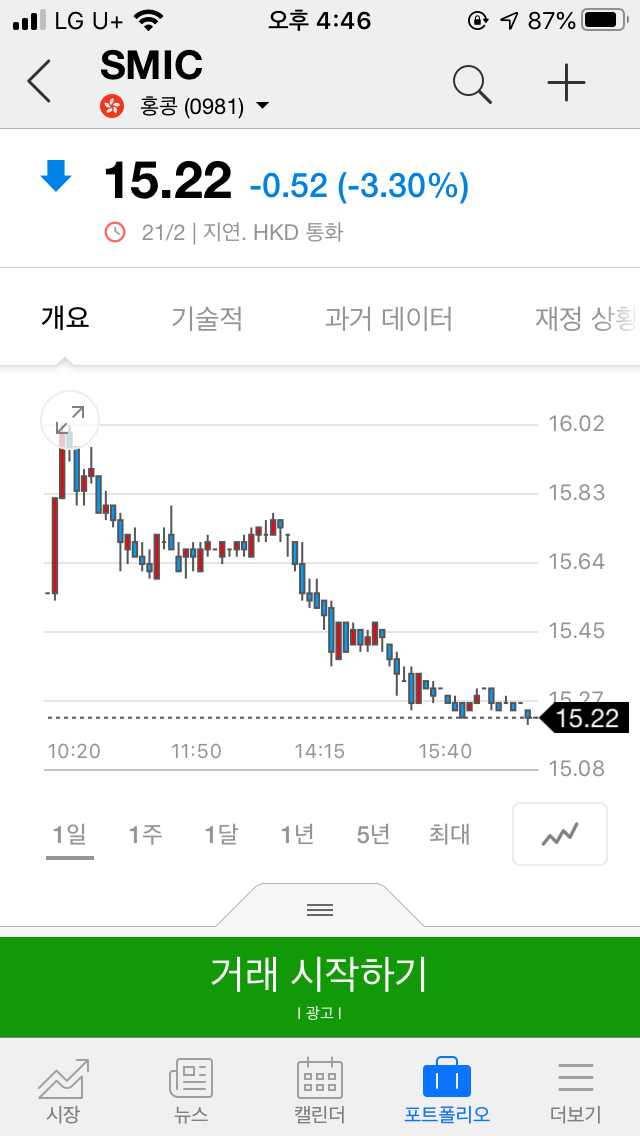Open the search magnifier icon
This screenshot has width=640, height=1136.
coord(472,84)
